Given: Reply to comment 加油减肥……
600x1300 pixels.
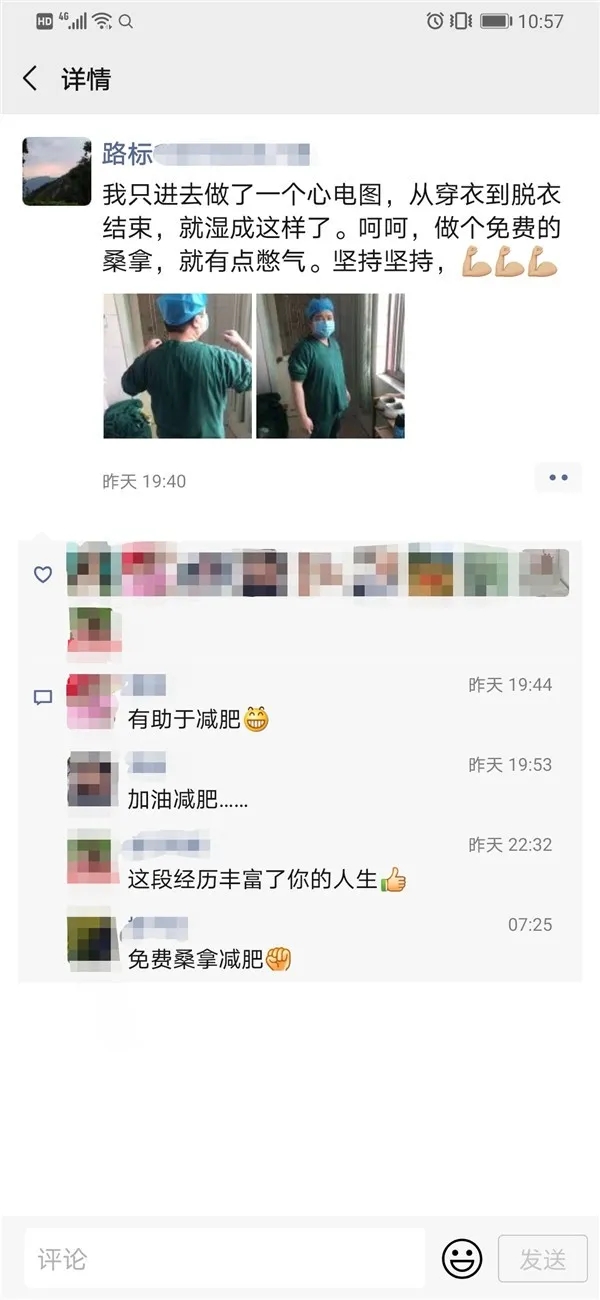Looking at the screenshot, I should pyautogui.click(x=188, y=799).
